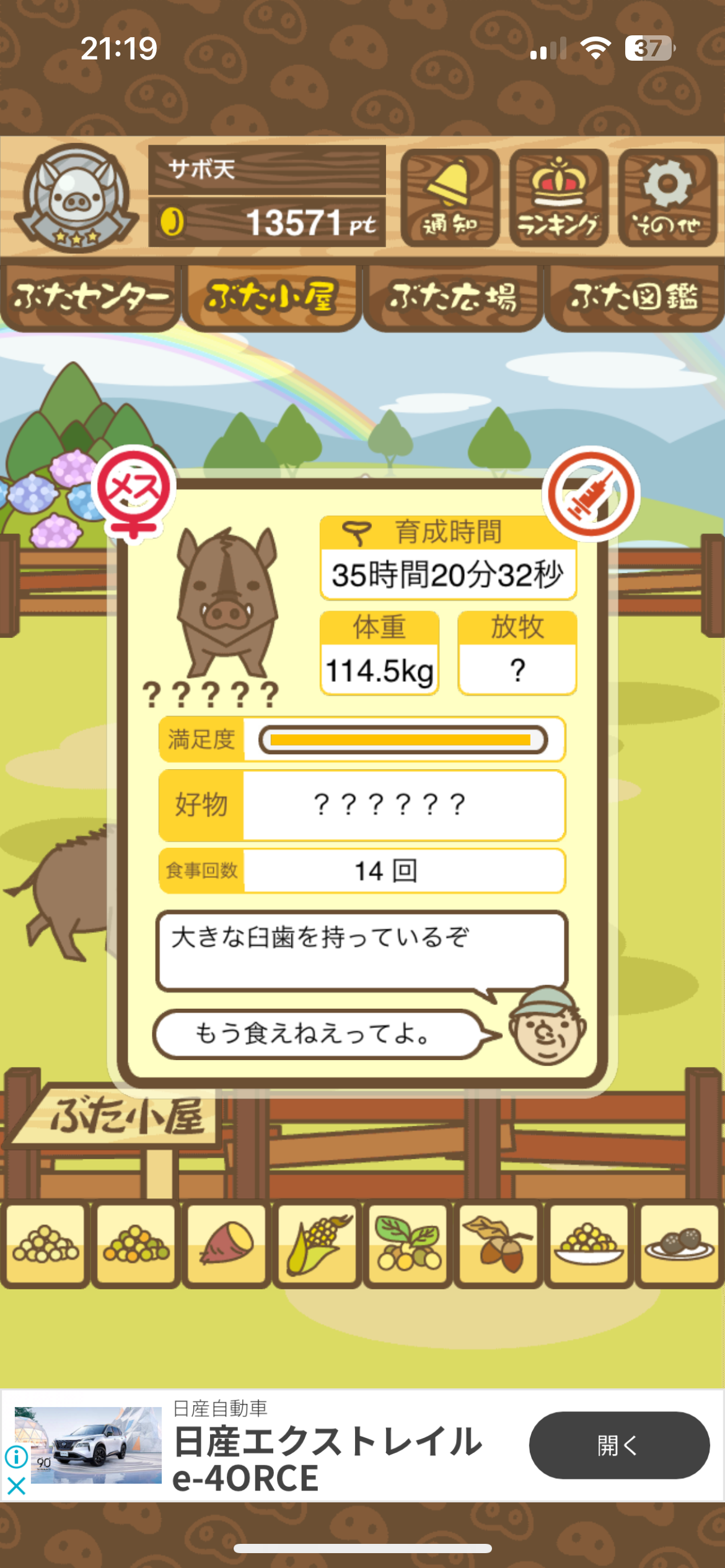Select the leafy beans food item
The height and width of the screenshot is (1568, 725).
[x=408, y=1243]
